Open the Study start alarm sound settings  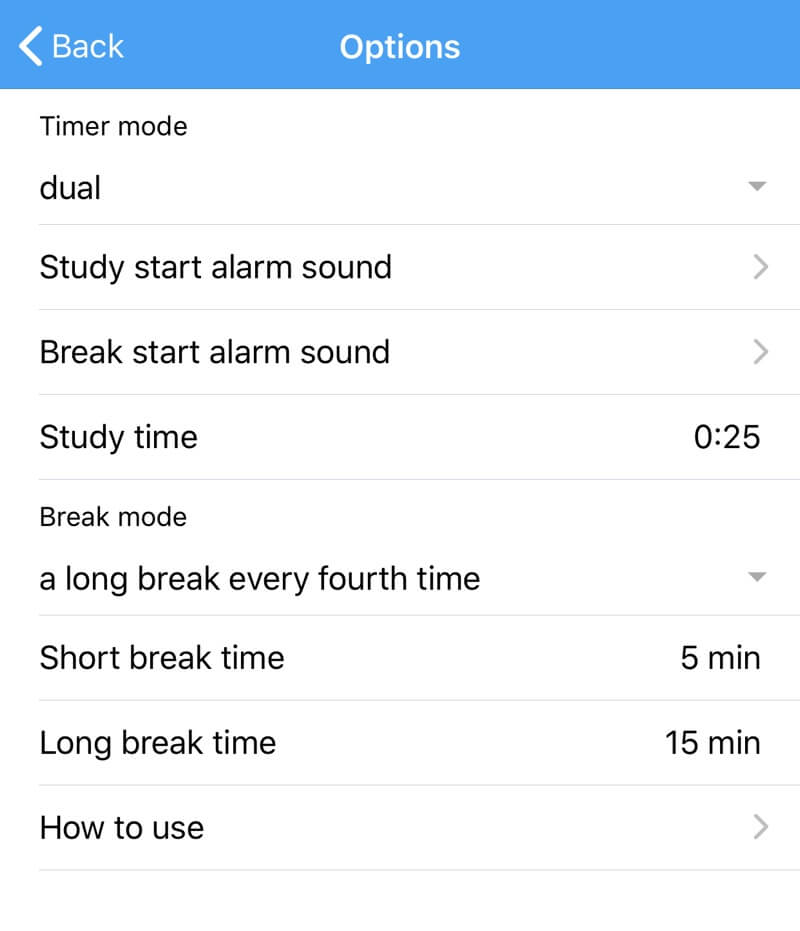[400, 267]
